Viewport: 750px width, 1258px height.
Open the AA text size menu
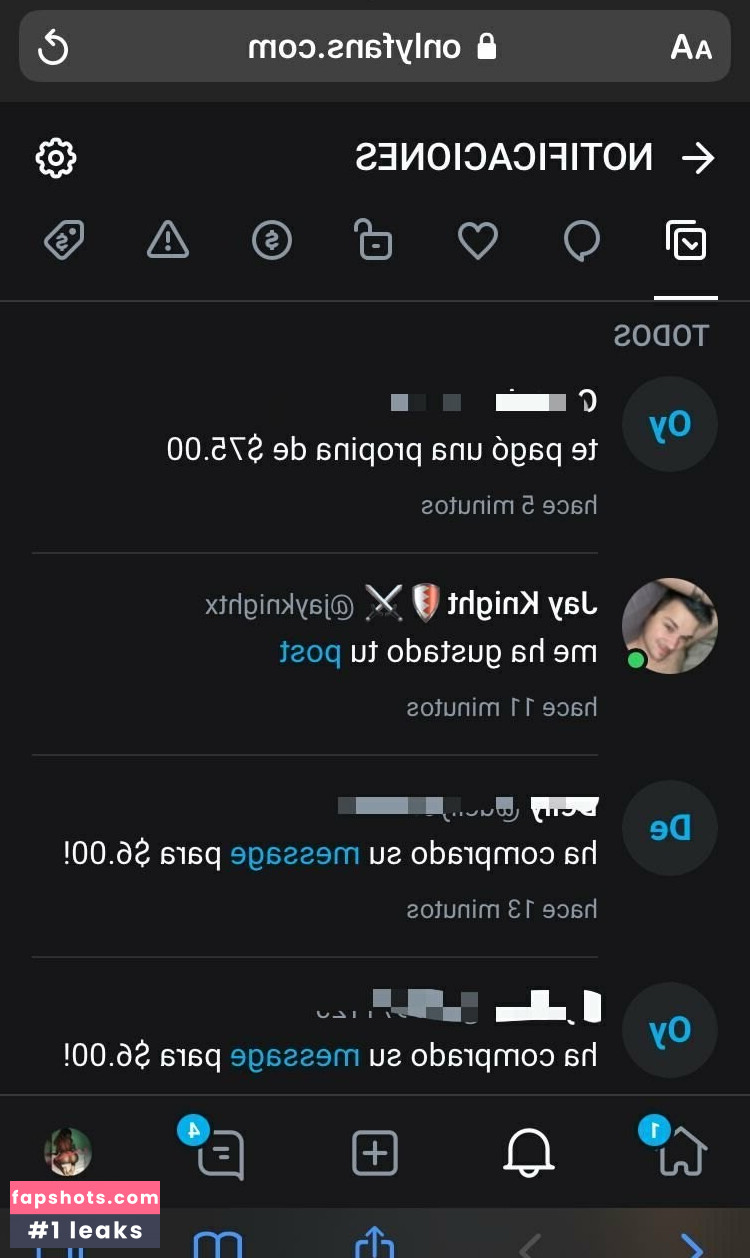(x=690, y=47)
